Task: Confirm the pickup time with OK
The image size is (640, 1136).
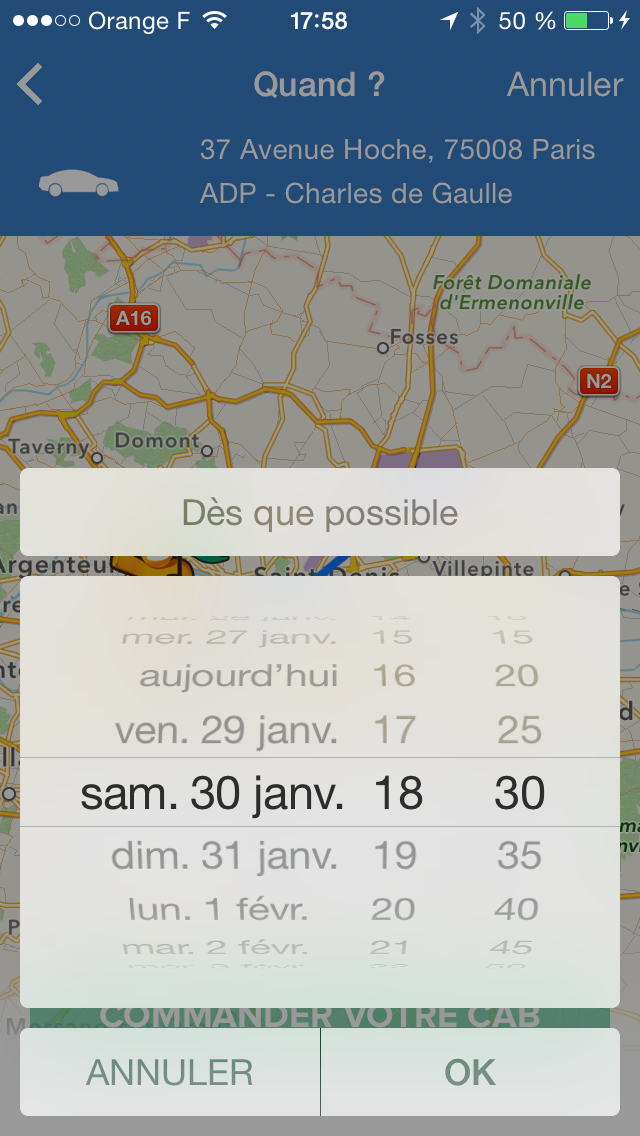Action: [x=470, y=1072]
